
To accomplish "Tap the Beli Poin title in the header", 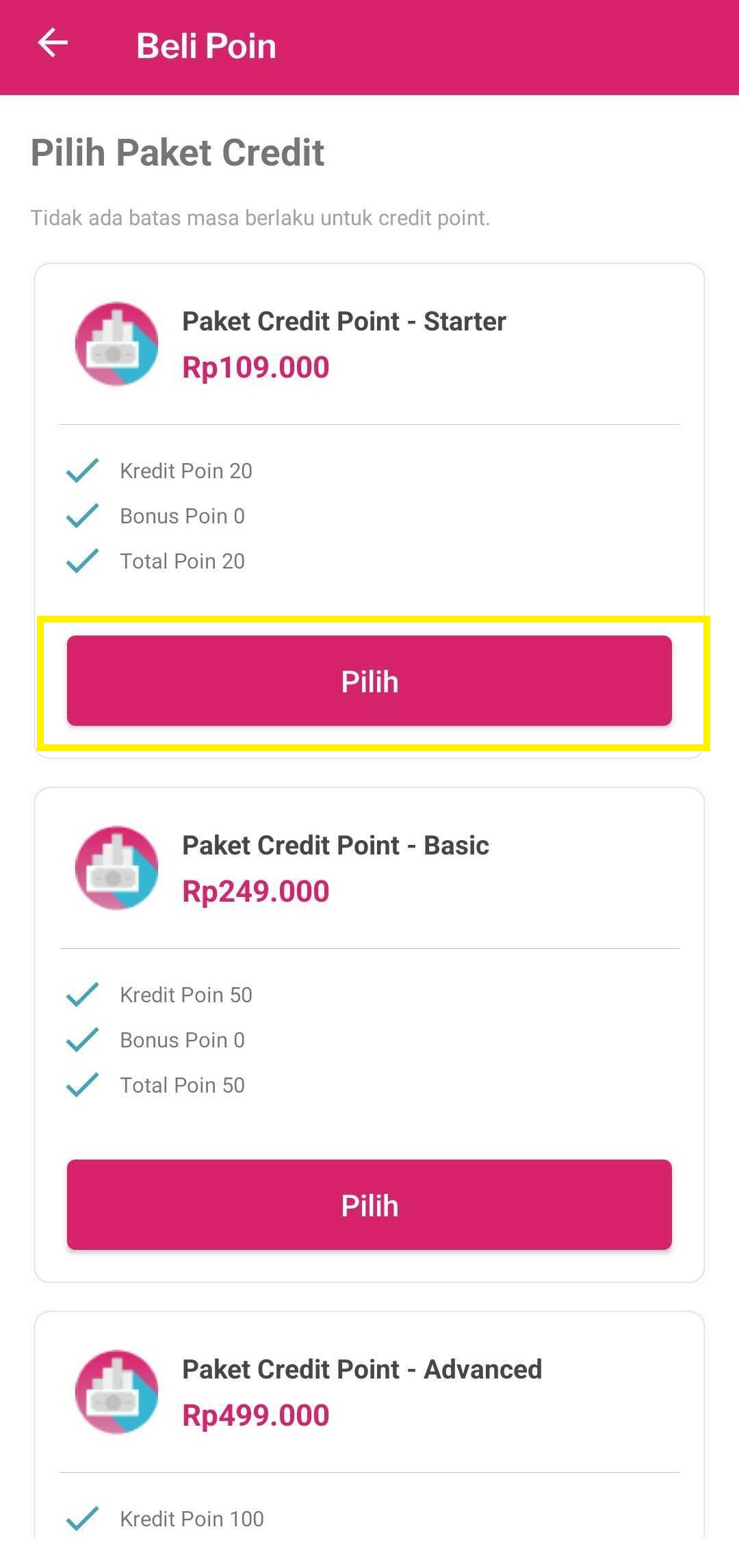I will [206, 44].
